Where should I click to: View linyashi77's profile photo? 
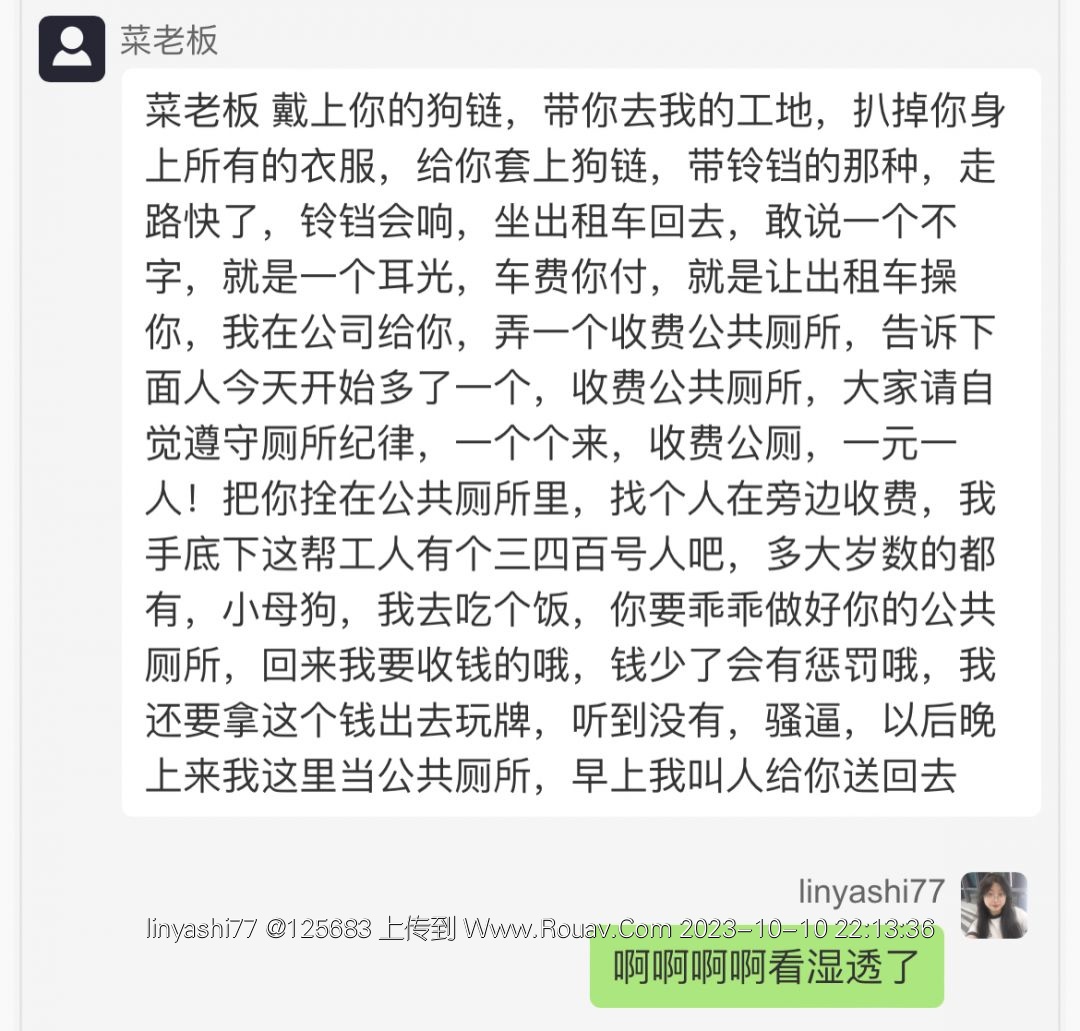tap(993, 905)
